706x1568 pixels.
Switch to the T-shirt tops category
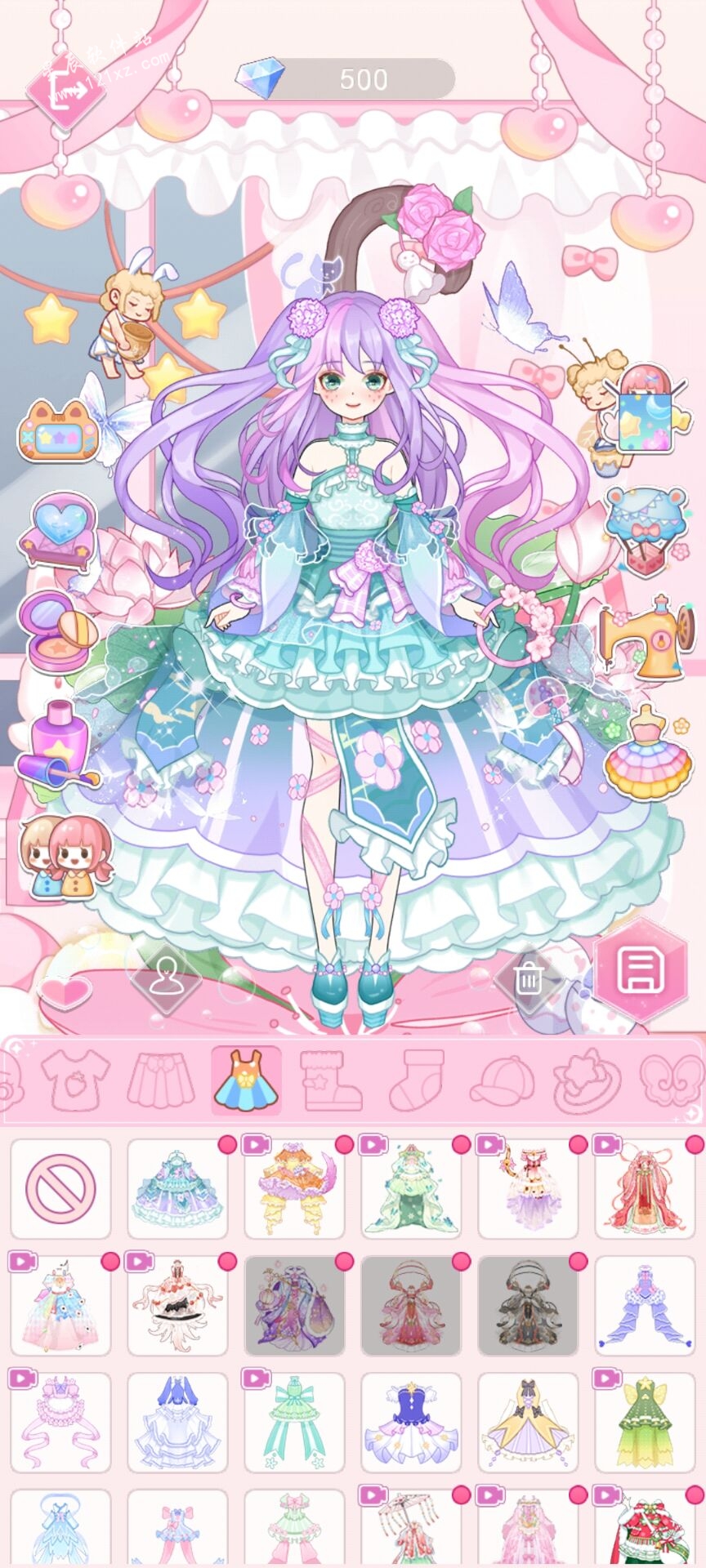tap(75, 1080)
